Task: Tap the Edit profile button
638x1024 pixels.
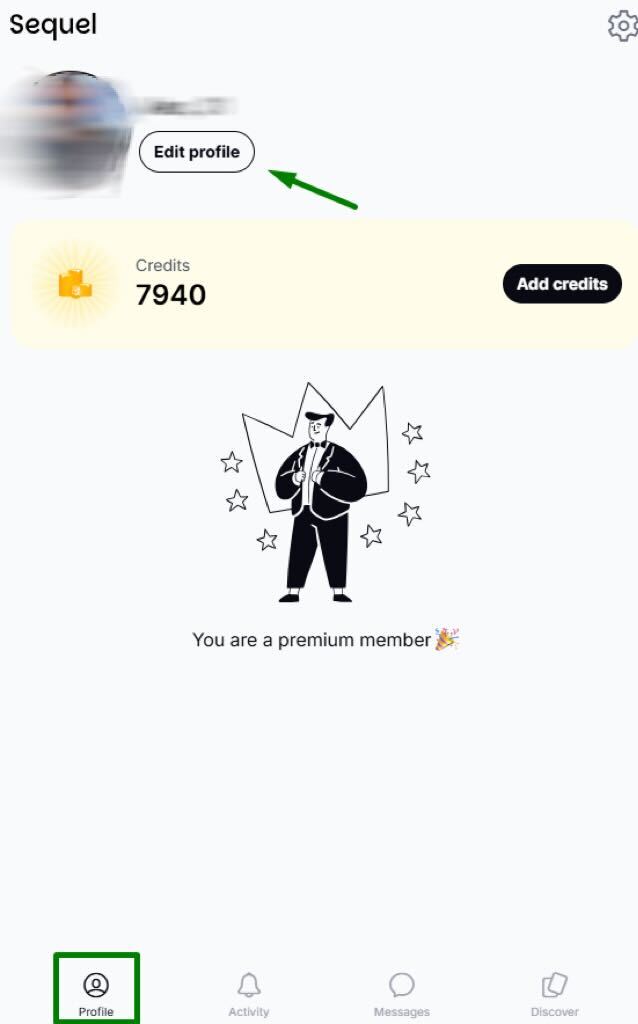Action: 197,152
